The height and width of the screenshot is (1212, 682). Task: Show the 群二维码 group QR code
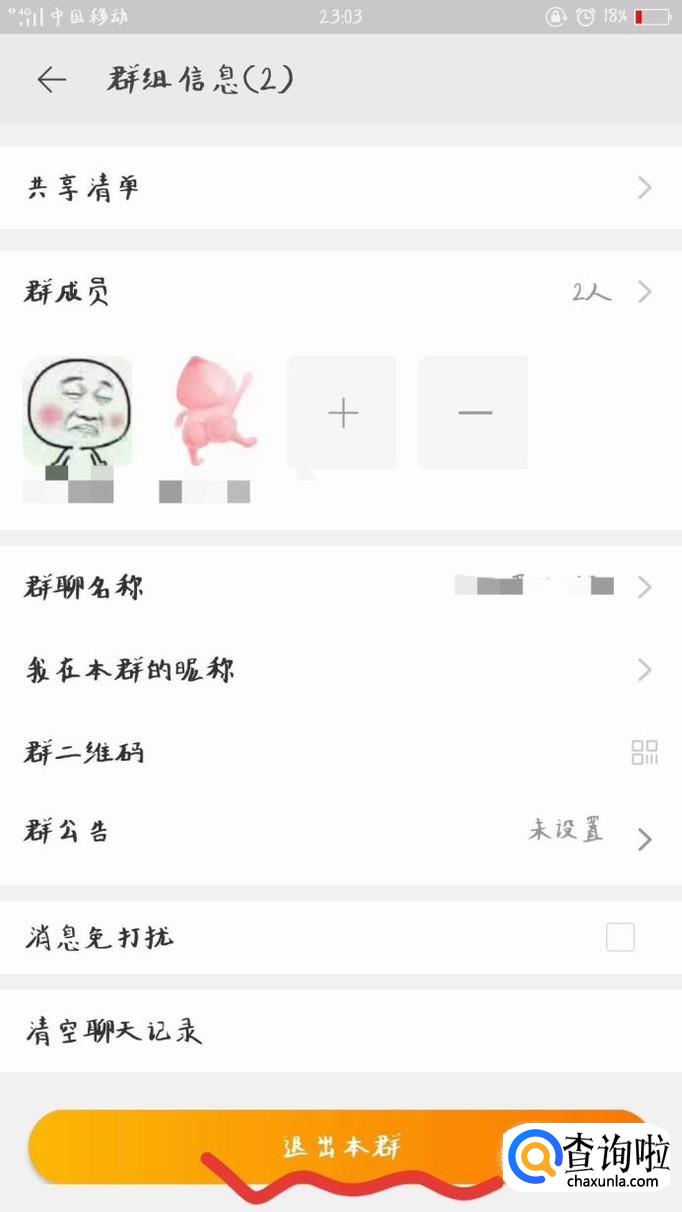click(340, 752)
